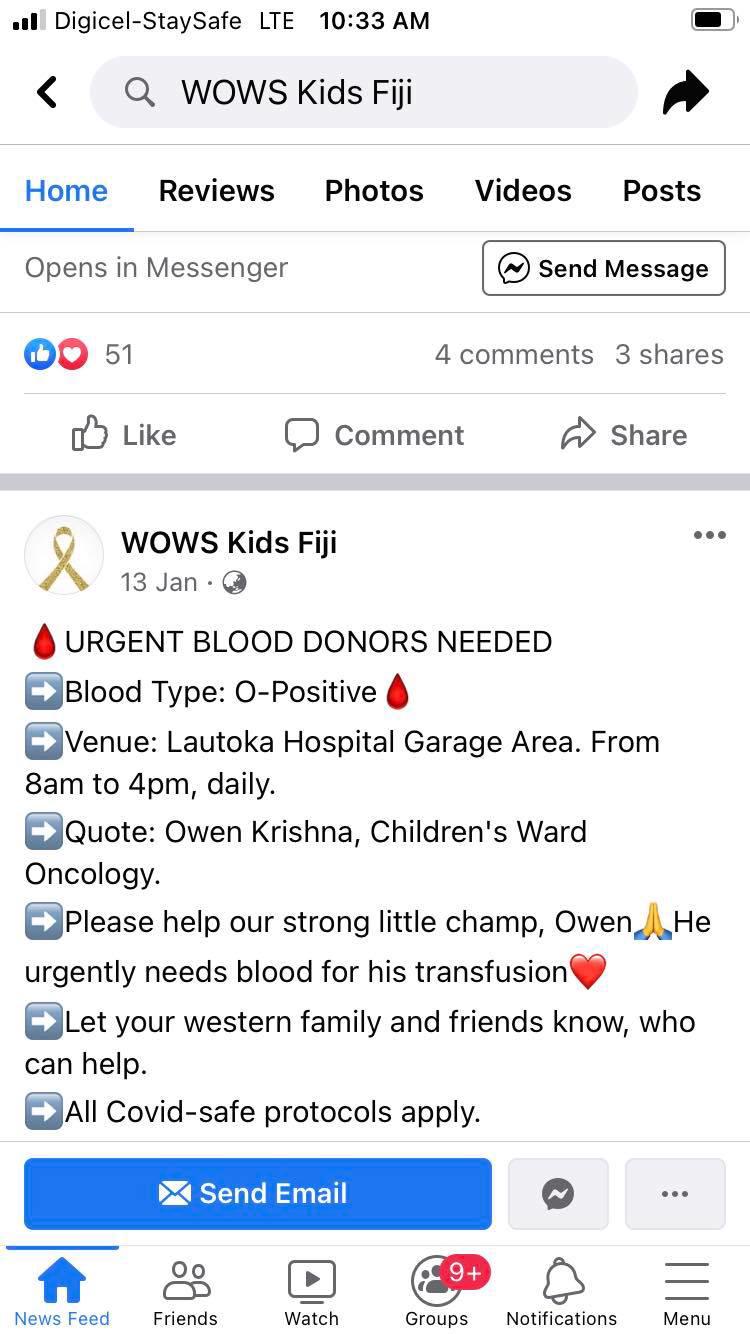Go back using the top arrow
Image resolution: width=750 pixels, height=1334 pixels.
tap(47, 92)
